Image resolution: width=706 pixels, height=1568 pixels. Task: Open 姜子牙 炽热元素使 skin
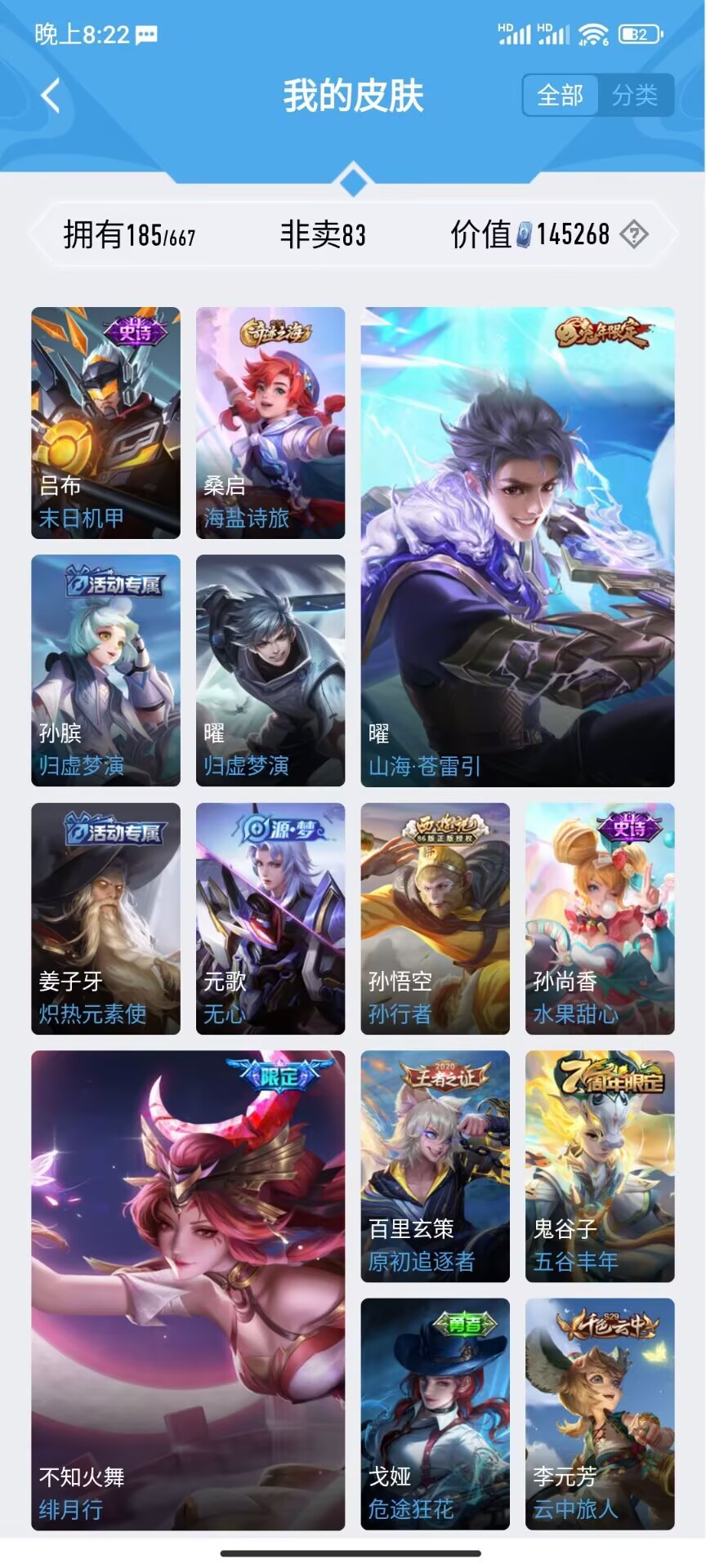click(105, 918)
